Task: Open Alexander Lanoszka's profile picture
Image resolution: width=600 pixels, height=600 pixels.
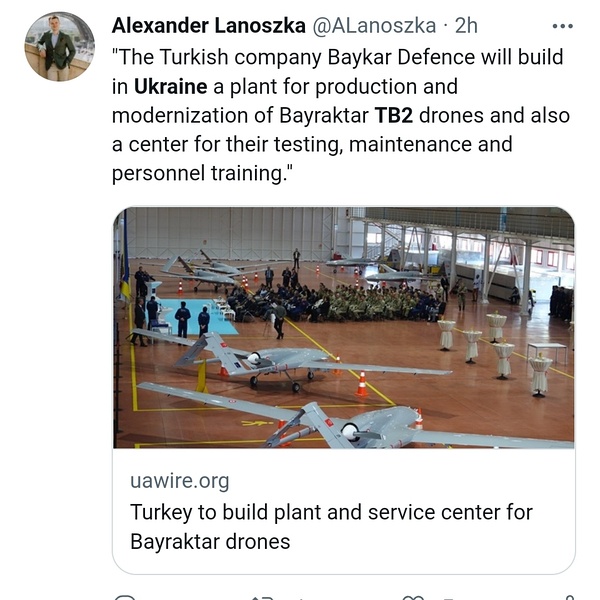Action: point(59,47)
